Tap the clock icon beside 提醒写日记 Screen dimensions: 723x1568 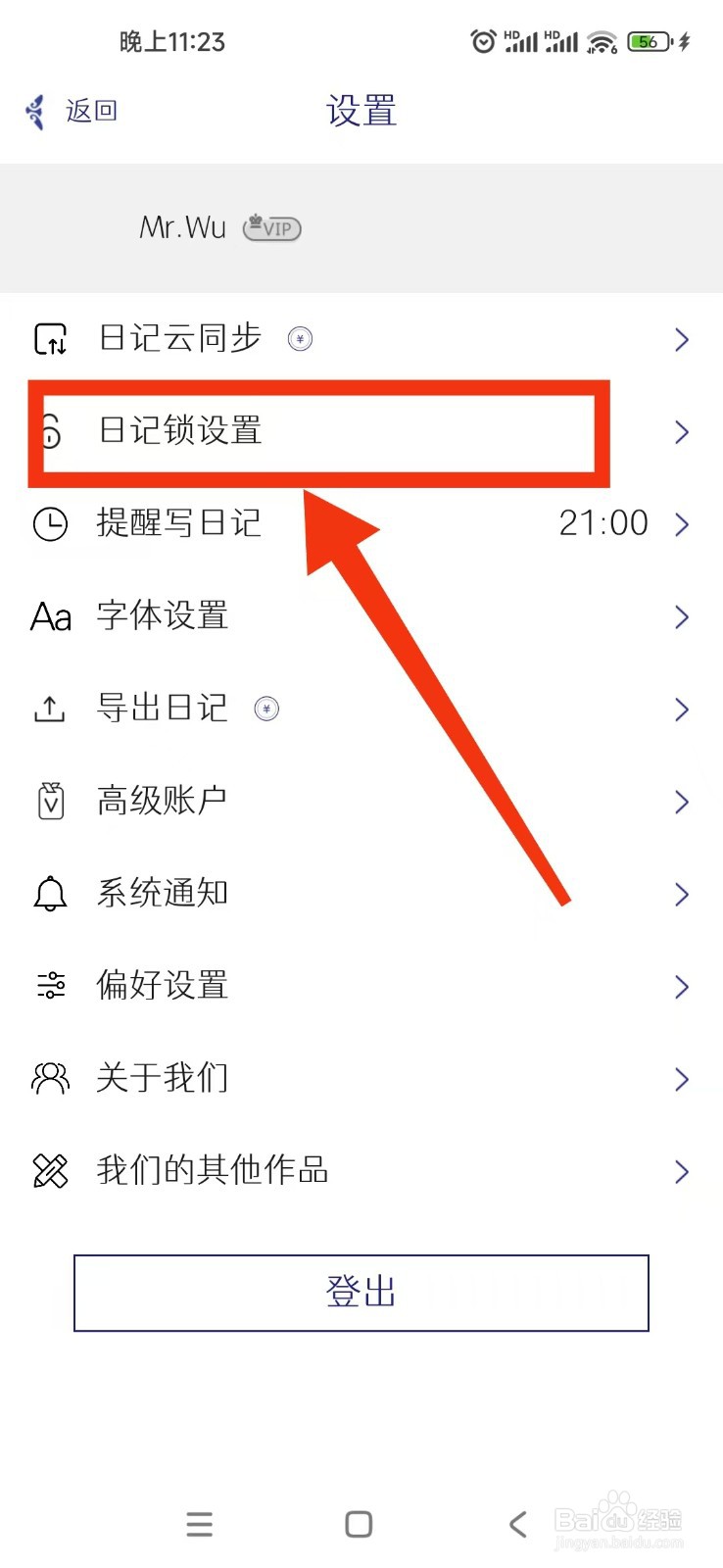50,524
